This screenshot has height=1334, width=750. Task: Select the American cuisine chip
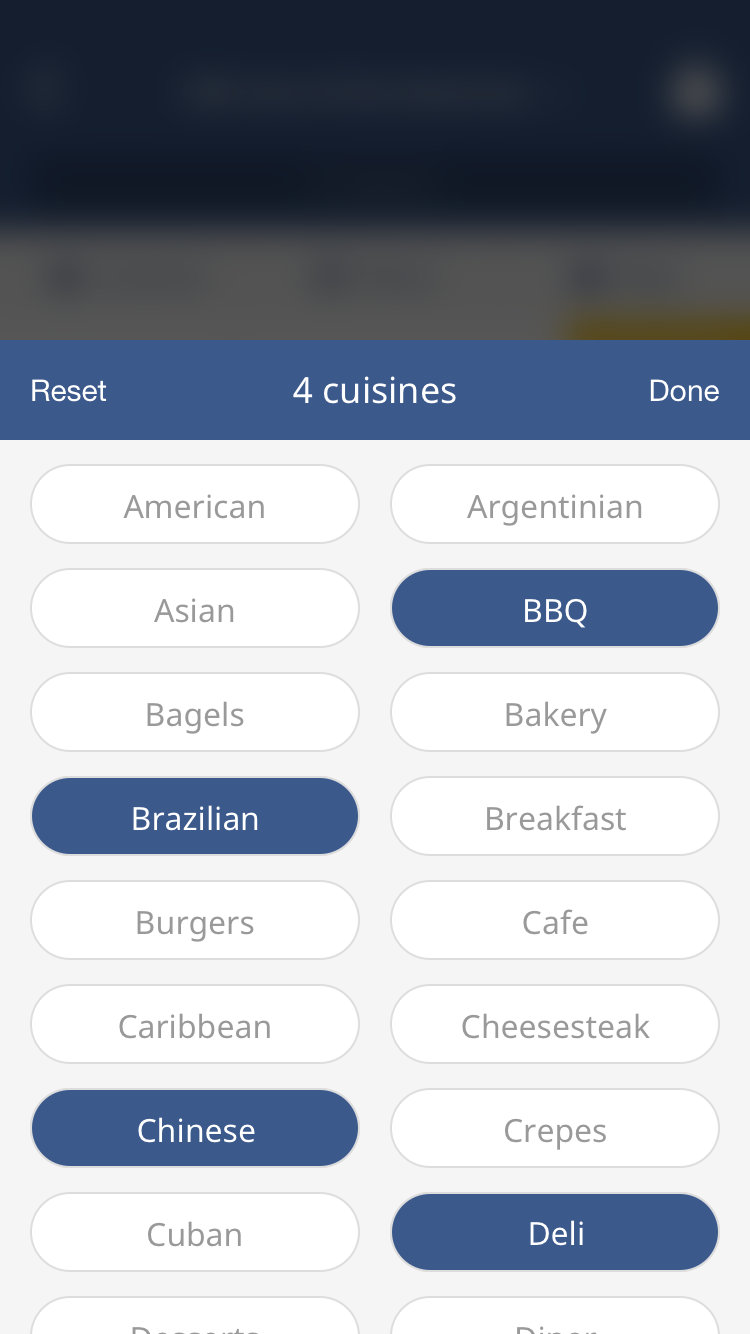point(195,505)
